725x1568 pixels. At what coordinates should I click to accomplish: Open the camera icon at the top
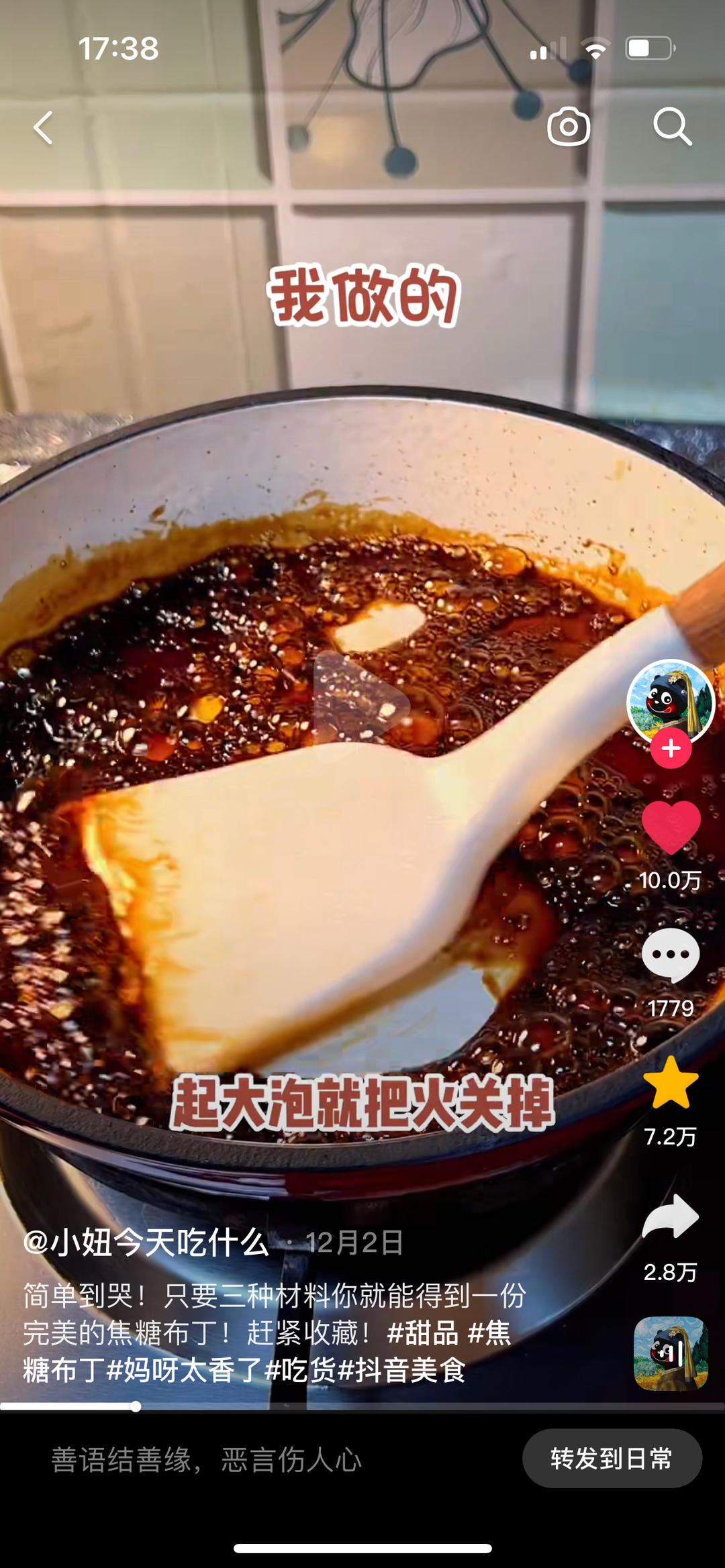point(570,127)
